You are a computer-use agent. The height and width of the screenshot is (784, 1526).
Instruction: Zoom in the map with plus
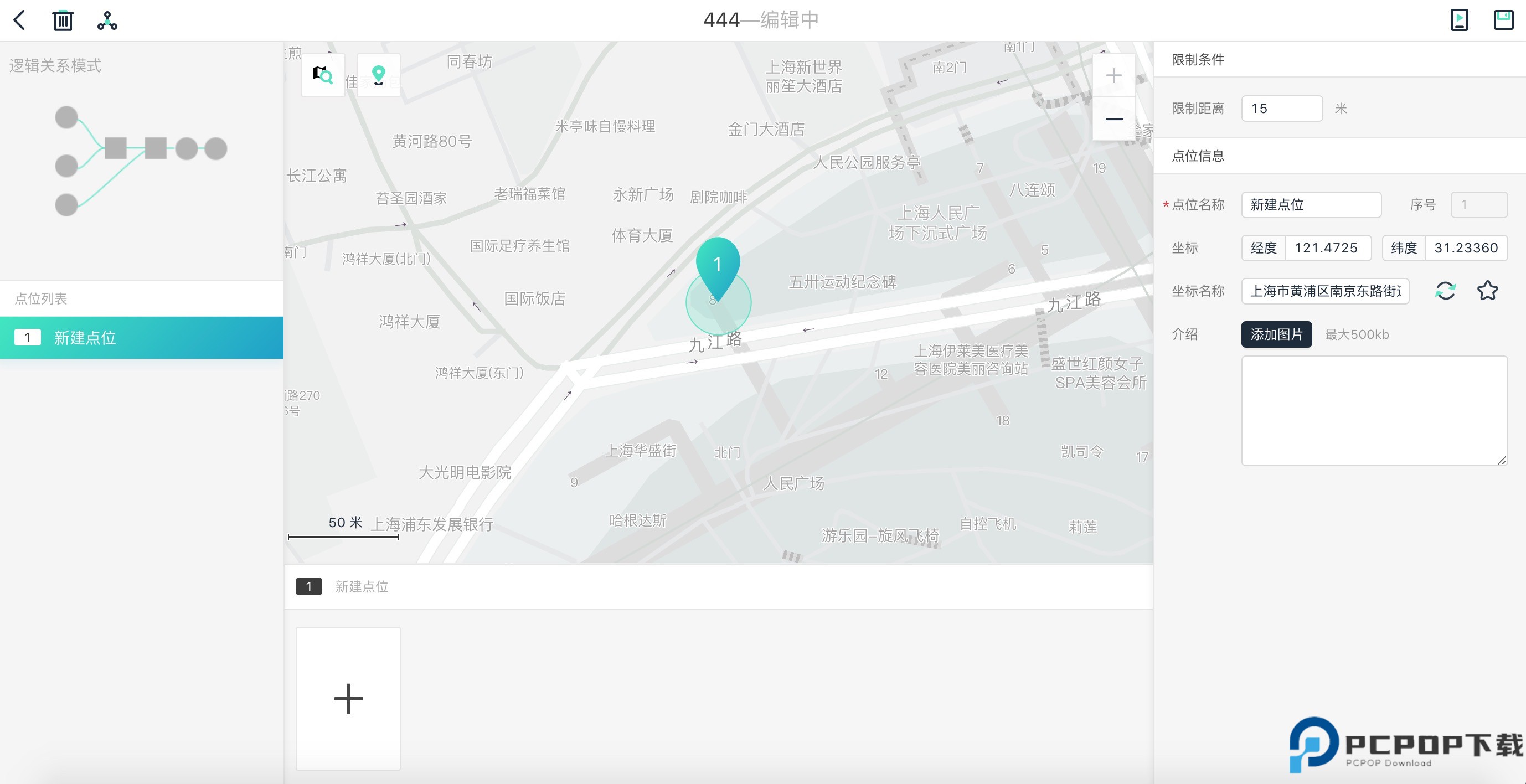(1113, 75)
